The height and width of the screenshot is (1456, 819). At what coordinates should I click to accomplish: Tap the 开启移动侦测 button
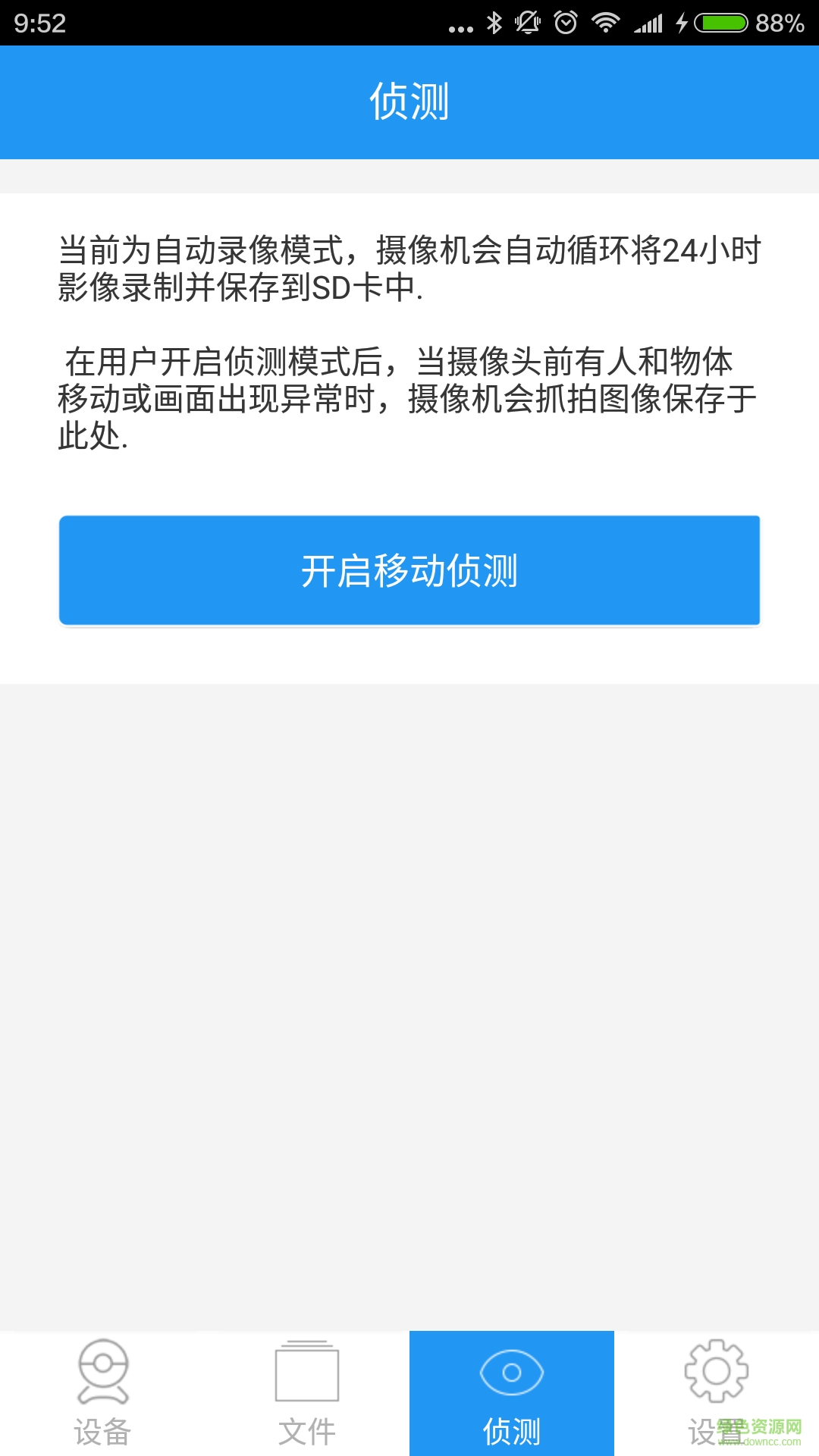(409, 570)
